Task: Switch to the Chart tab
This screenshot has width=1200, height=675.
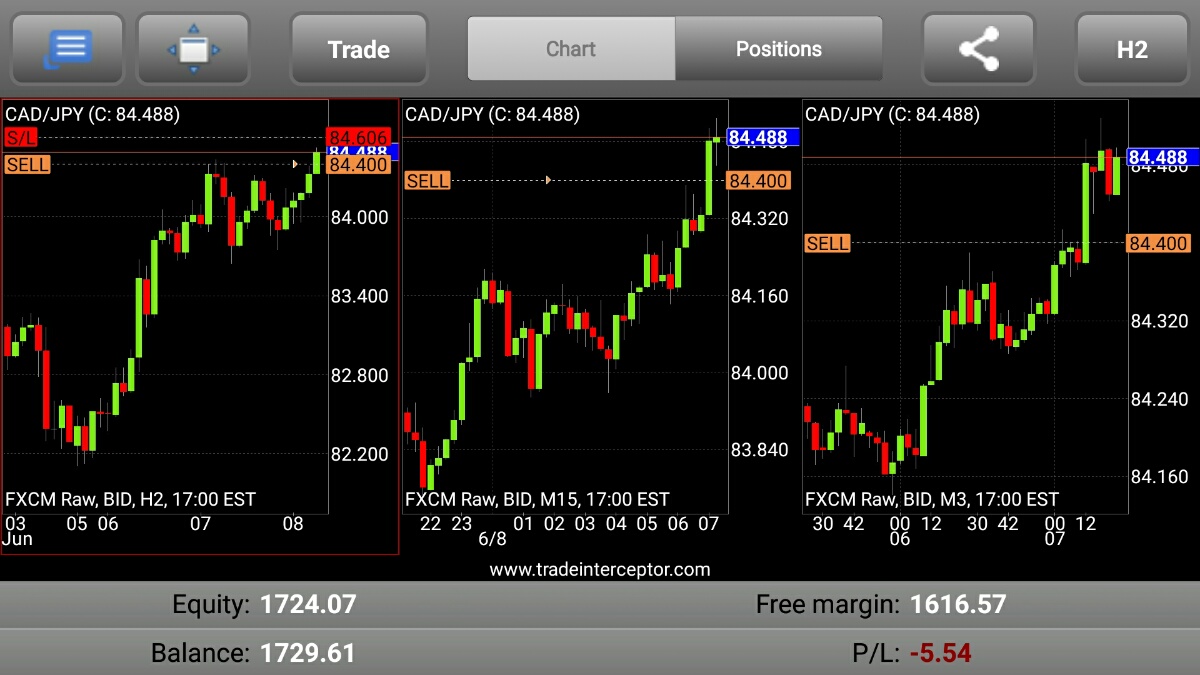Action: point(571,48)
